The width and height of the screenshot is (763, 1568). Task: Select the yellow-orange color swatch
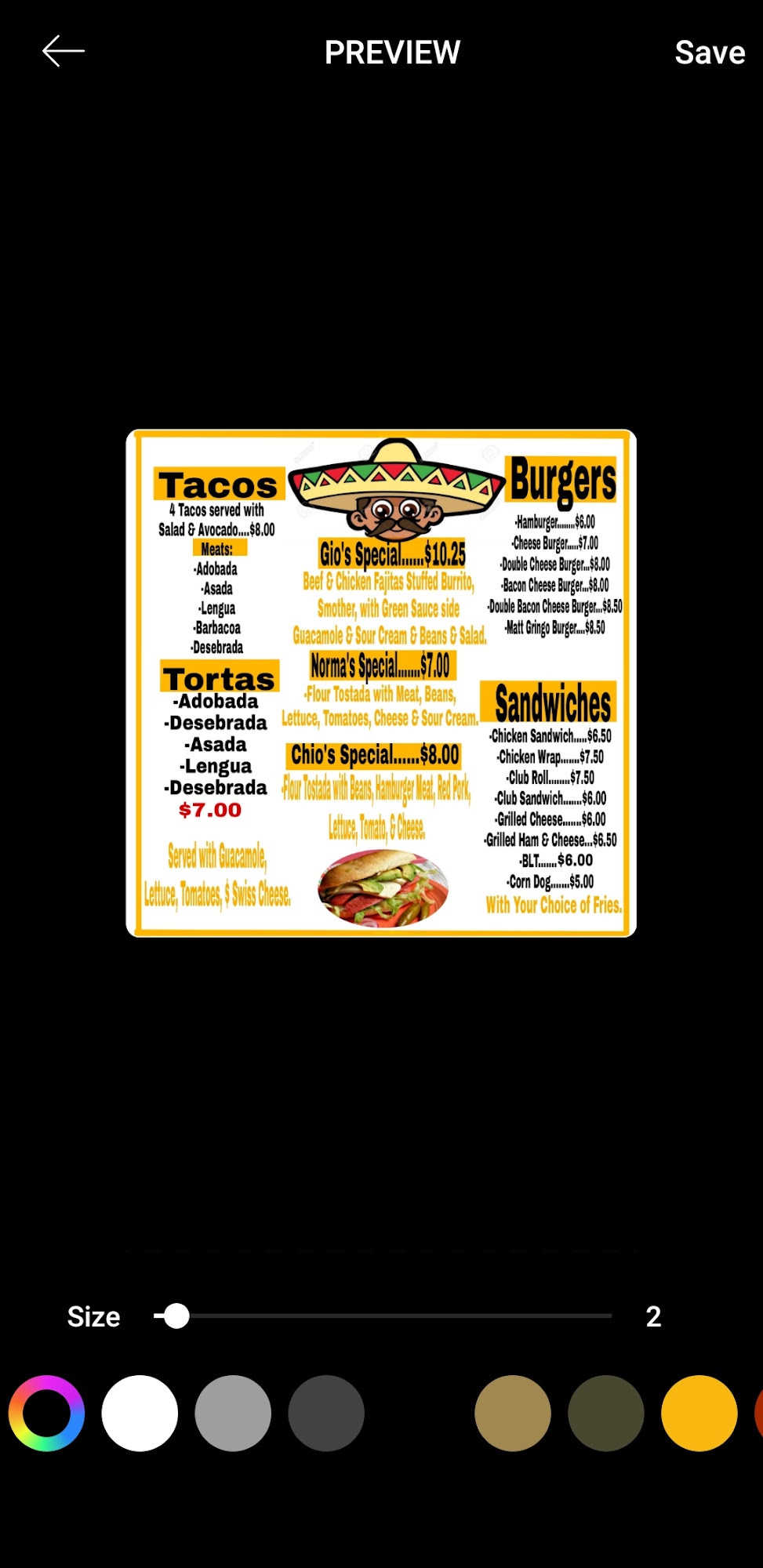pos(699,1413)
